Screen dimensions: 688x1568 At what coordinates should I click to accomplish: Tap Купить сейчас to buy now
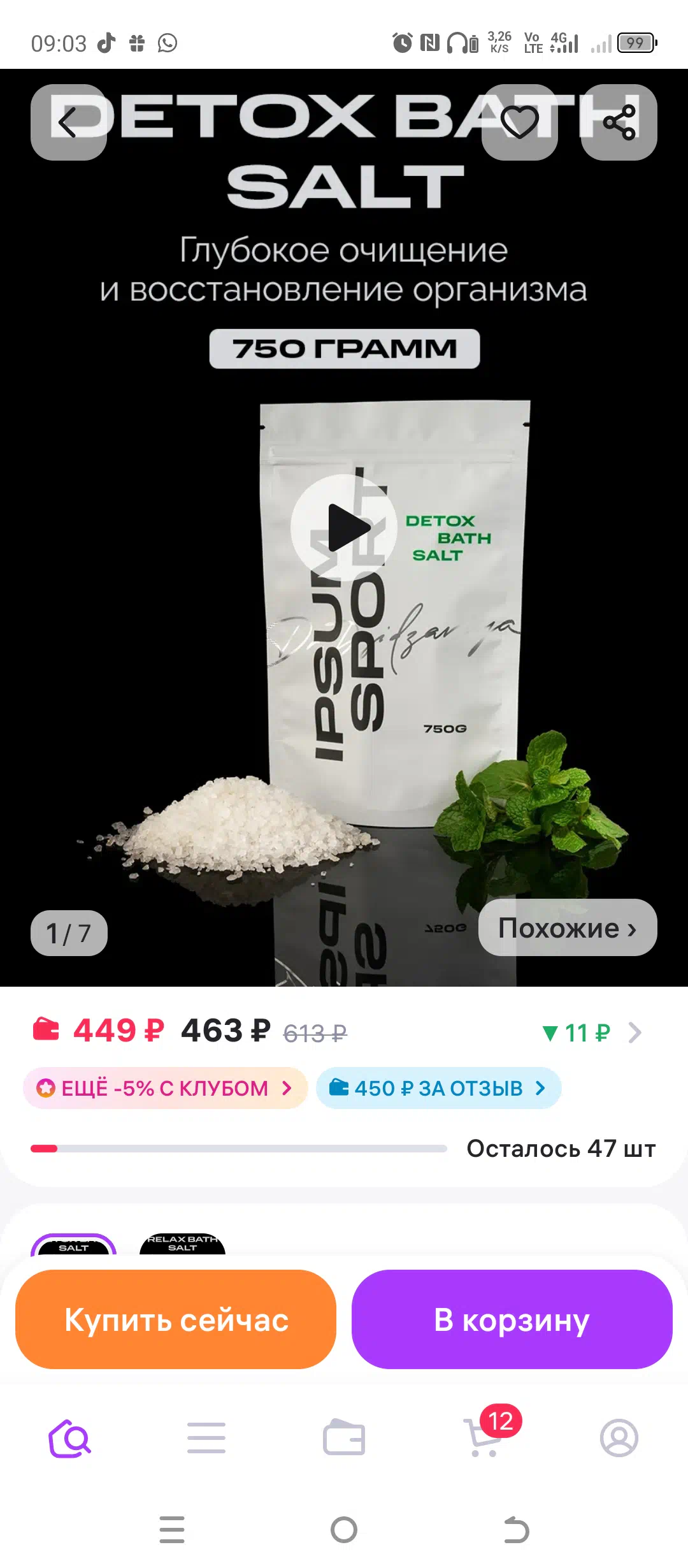point(176,1319)
